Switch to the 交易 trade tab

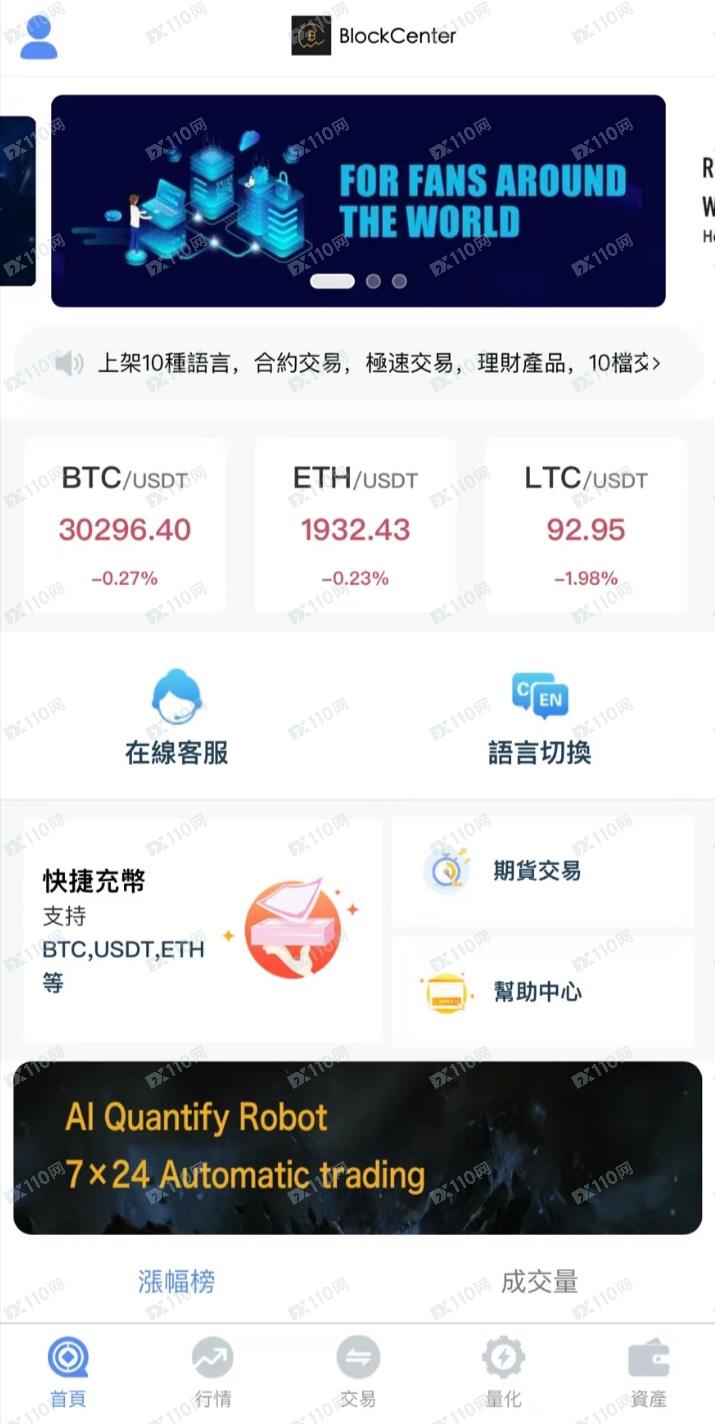[x=357, y=1372]
